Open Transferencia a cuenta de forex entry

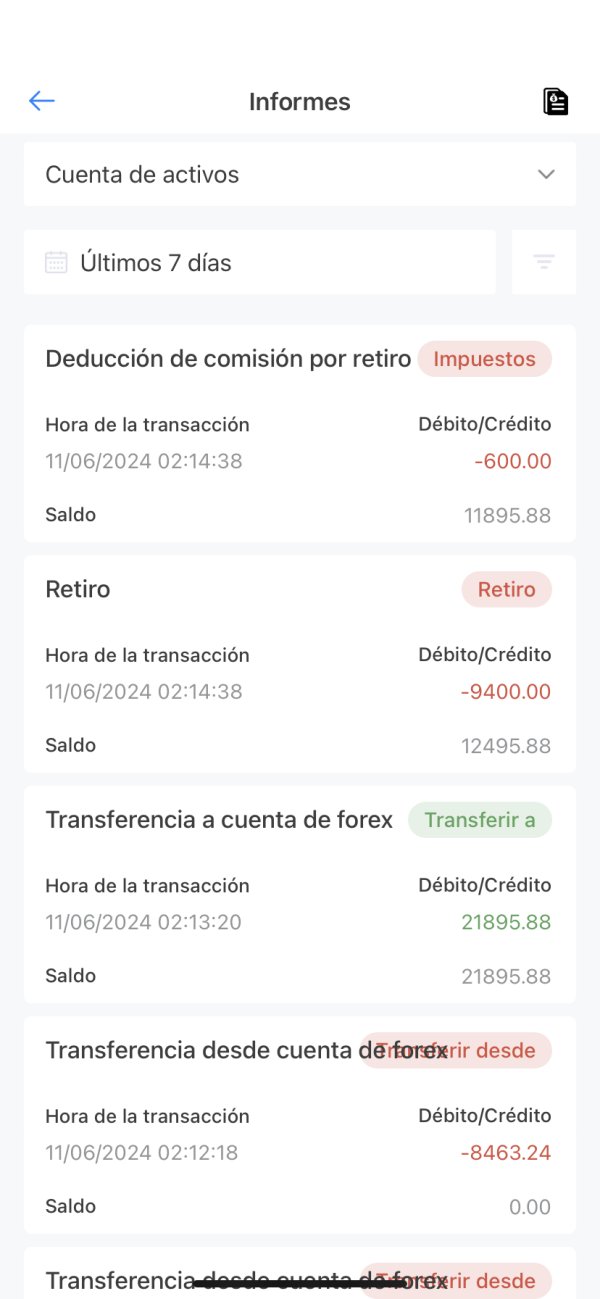(x=300, y=894)
